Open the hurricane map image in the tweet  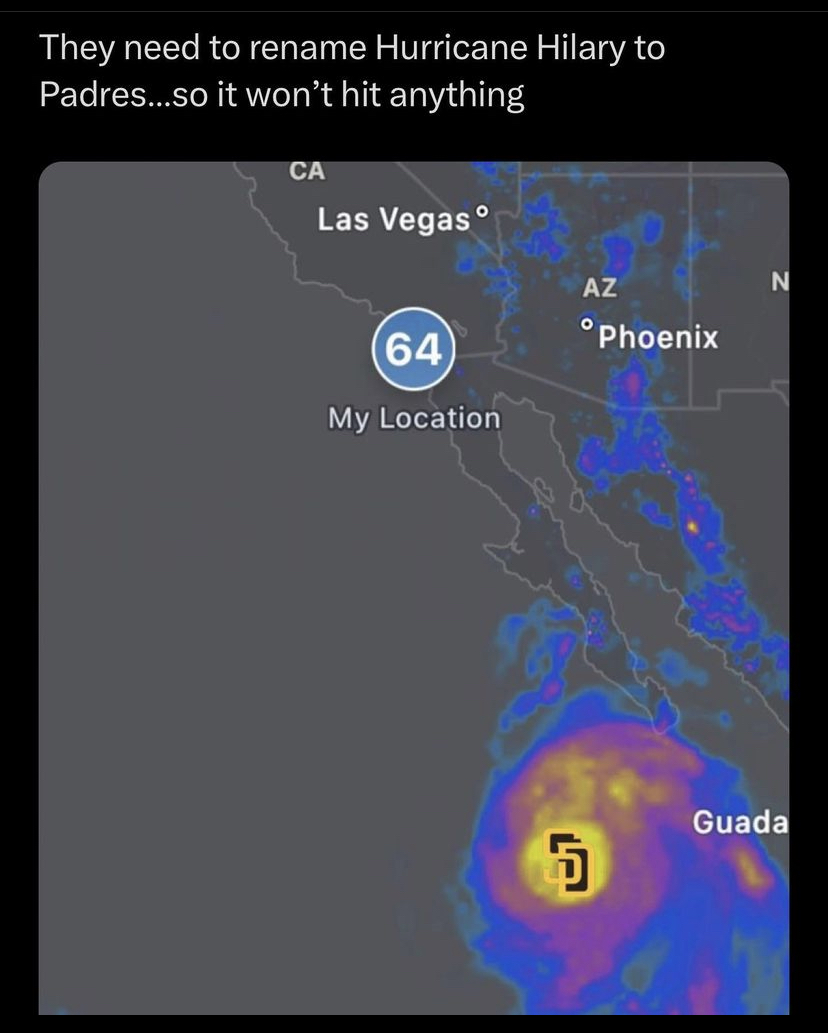point(414,588)
